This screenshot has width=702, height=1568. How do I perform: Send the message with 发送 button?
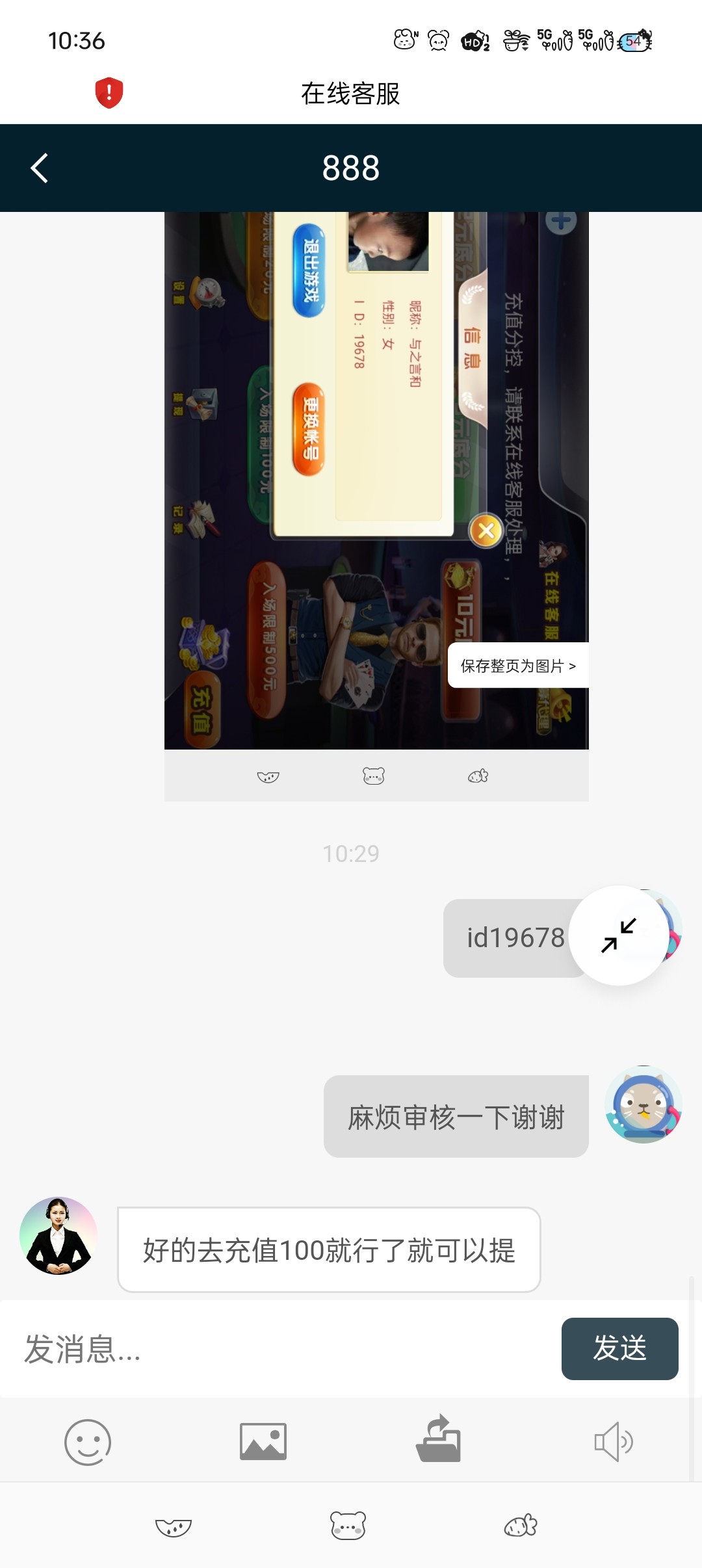[x=619, y=1348]
